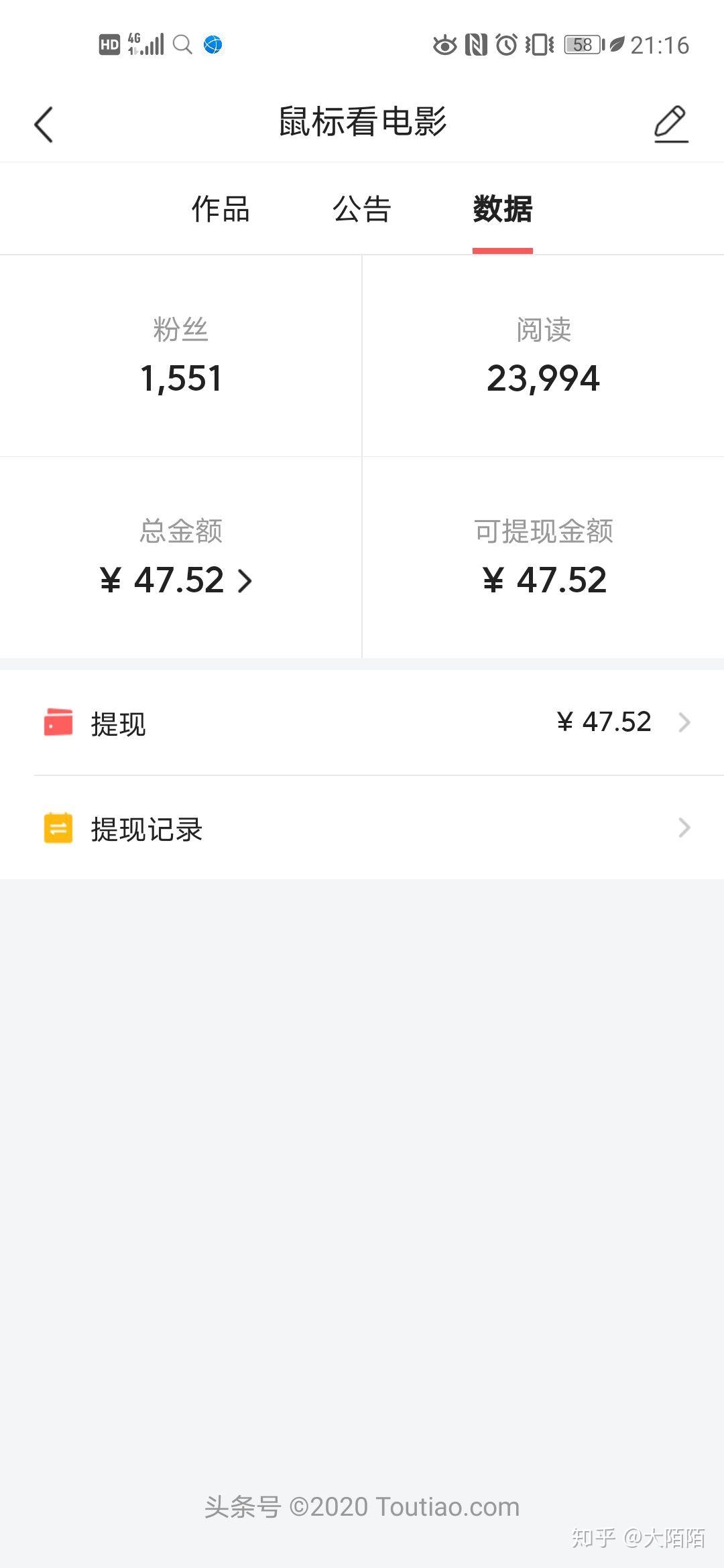Open 提现记录 withdrawal history
Image resolution: width=724 pixels, height=1568 pixels.
click(x=362, y=828)
